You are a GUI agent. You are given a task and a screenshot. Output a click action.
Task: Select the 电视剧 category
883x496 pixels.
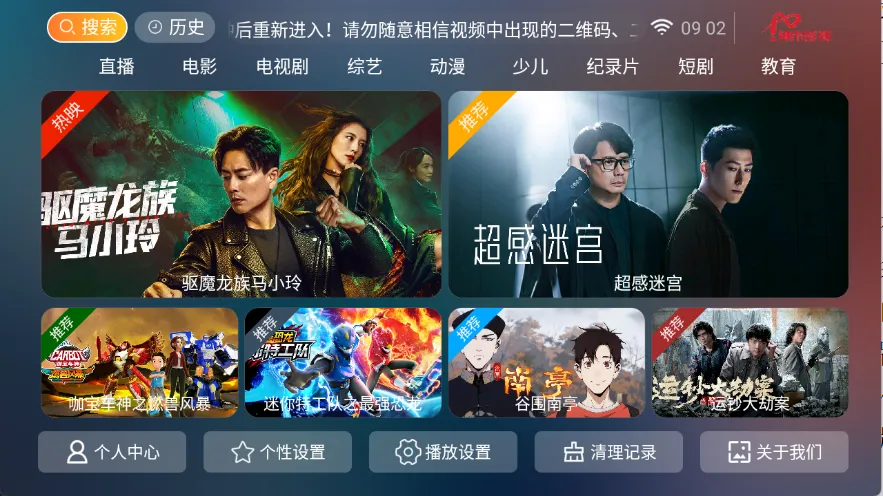[282, 67]
